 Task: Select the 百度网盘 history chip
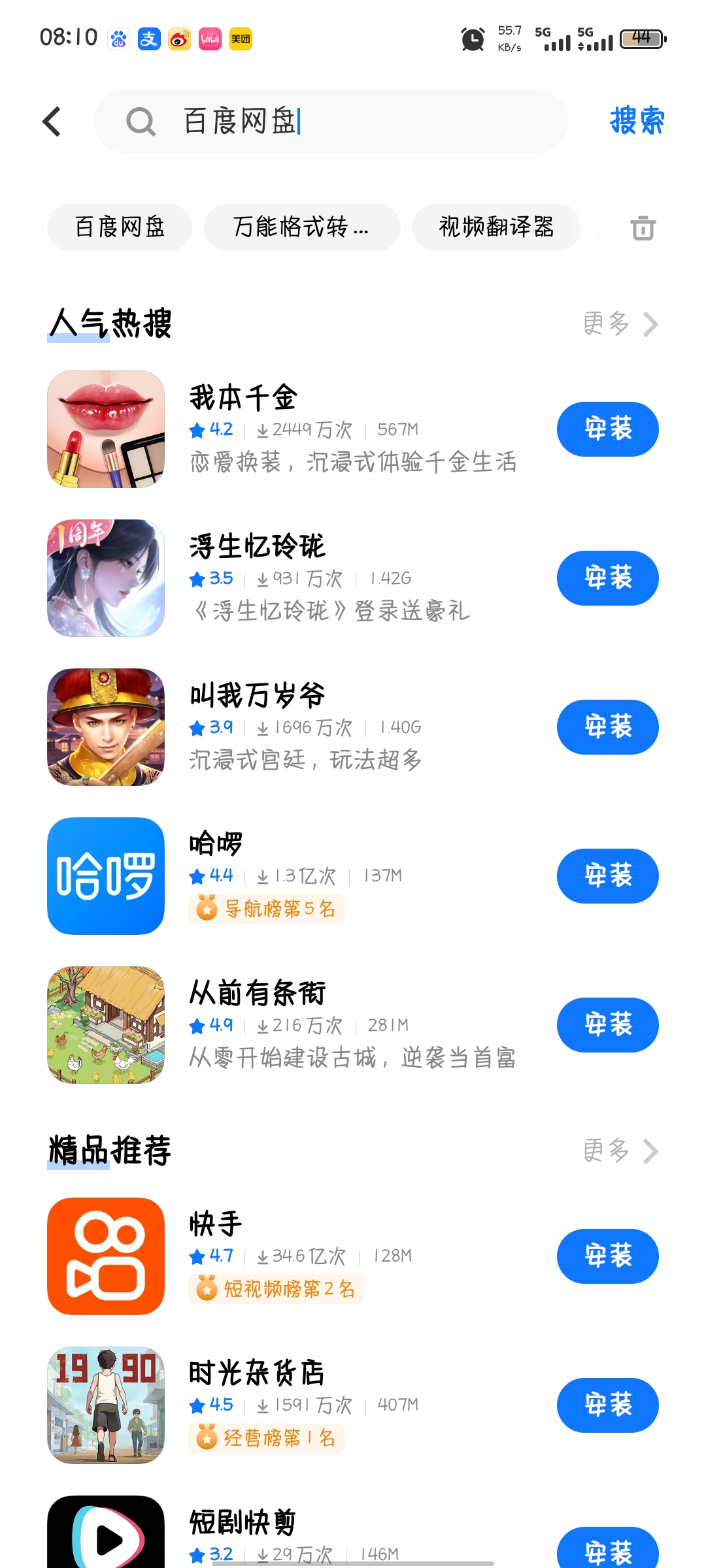[118, 227]
